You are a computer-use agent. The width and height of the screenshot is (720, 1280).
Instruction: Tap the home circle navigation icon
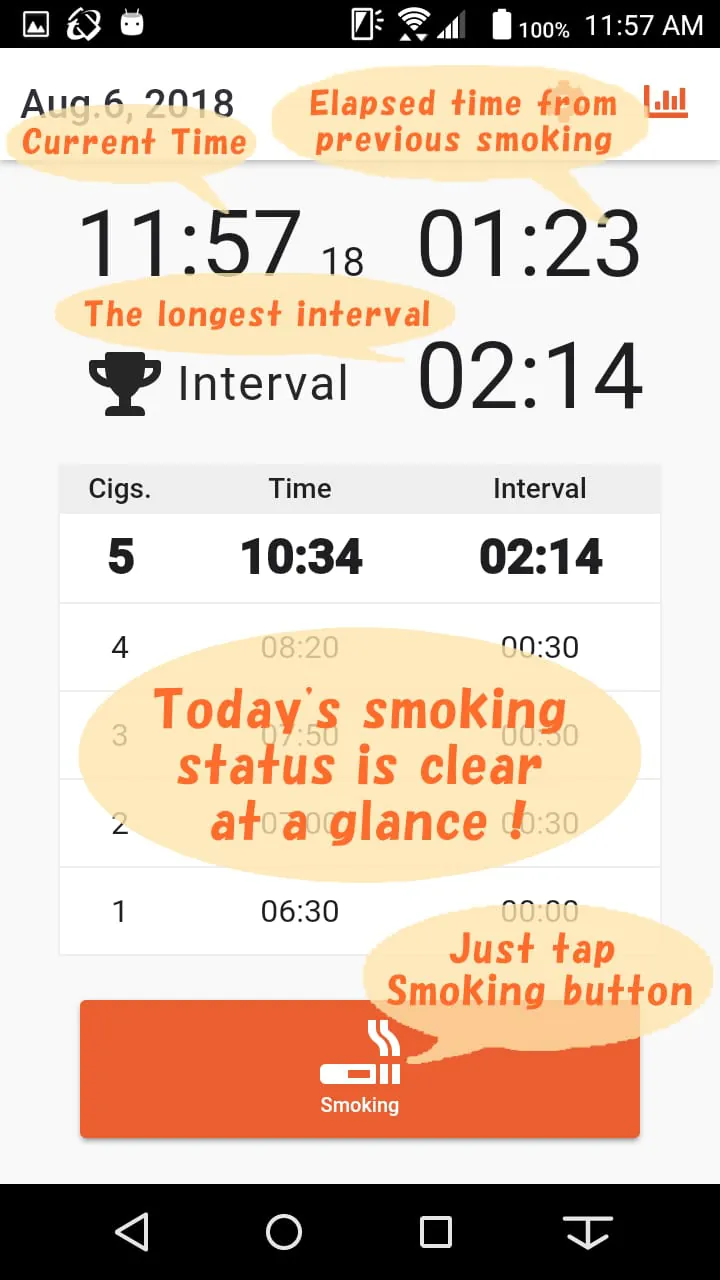[x=283, y=1232]
